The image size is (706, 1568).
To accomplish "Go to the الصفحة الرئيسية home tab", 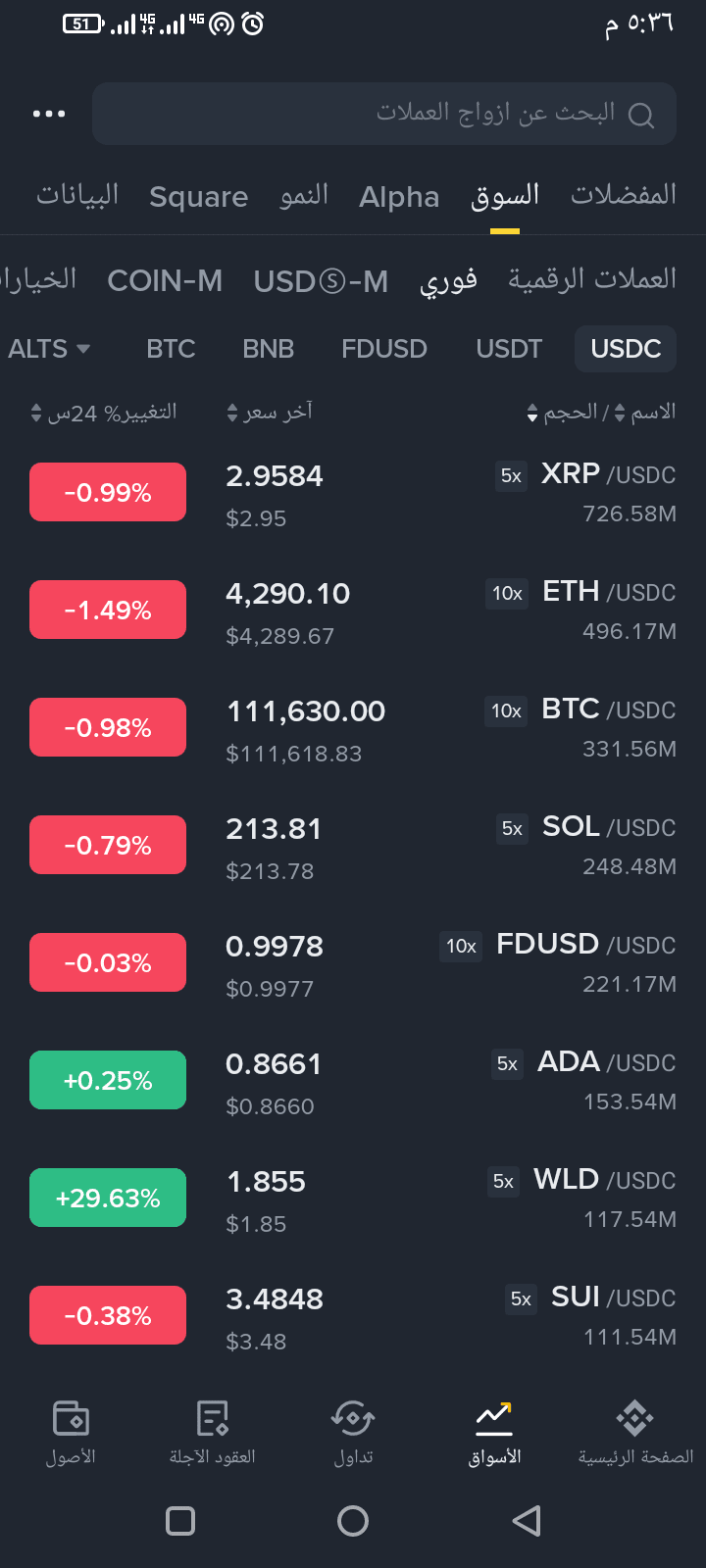I will [635, 1433].
